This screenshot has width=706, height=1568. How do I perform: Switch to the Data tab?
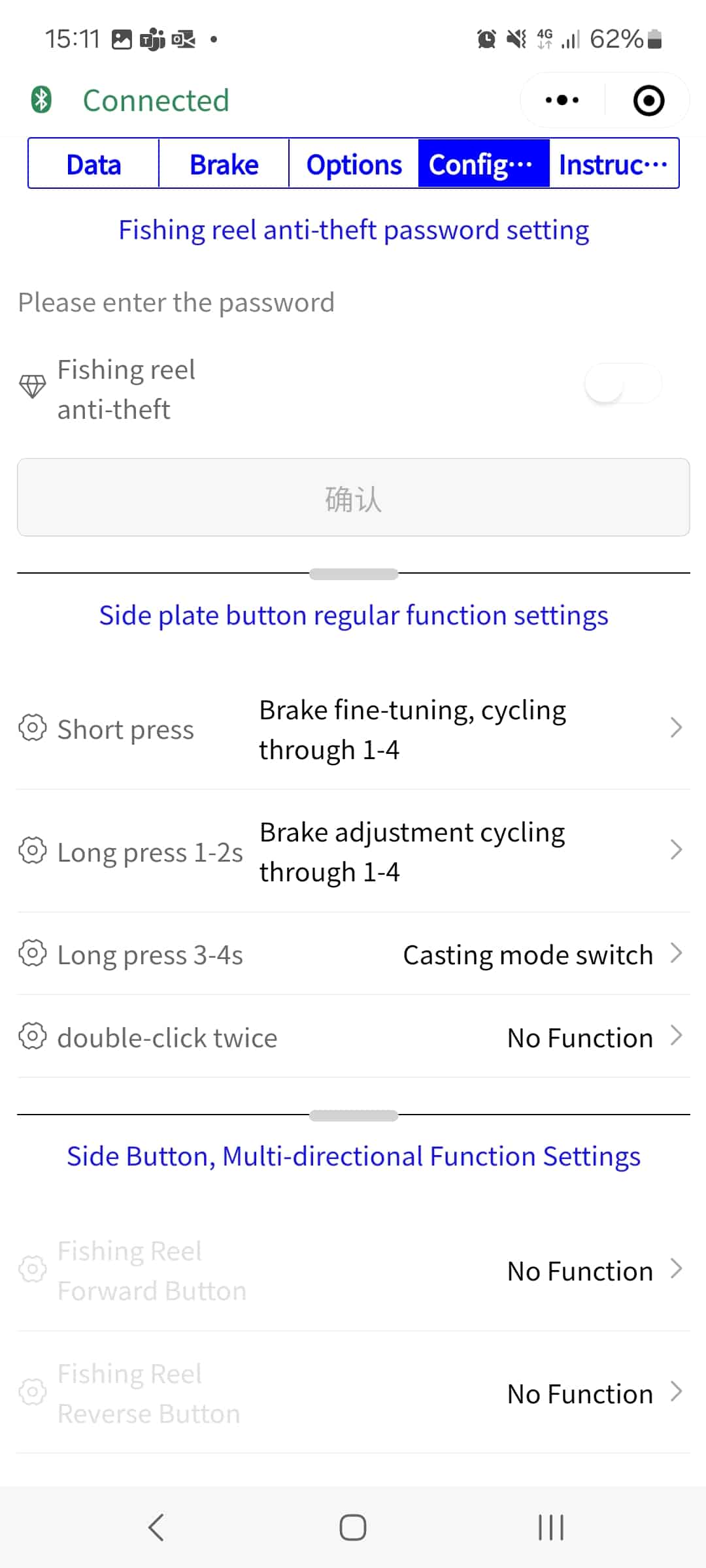coord(93,163)
